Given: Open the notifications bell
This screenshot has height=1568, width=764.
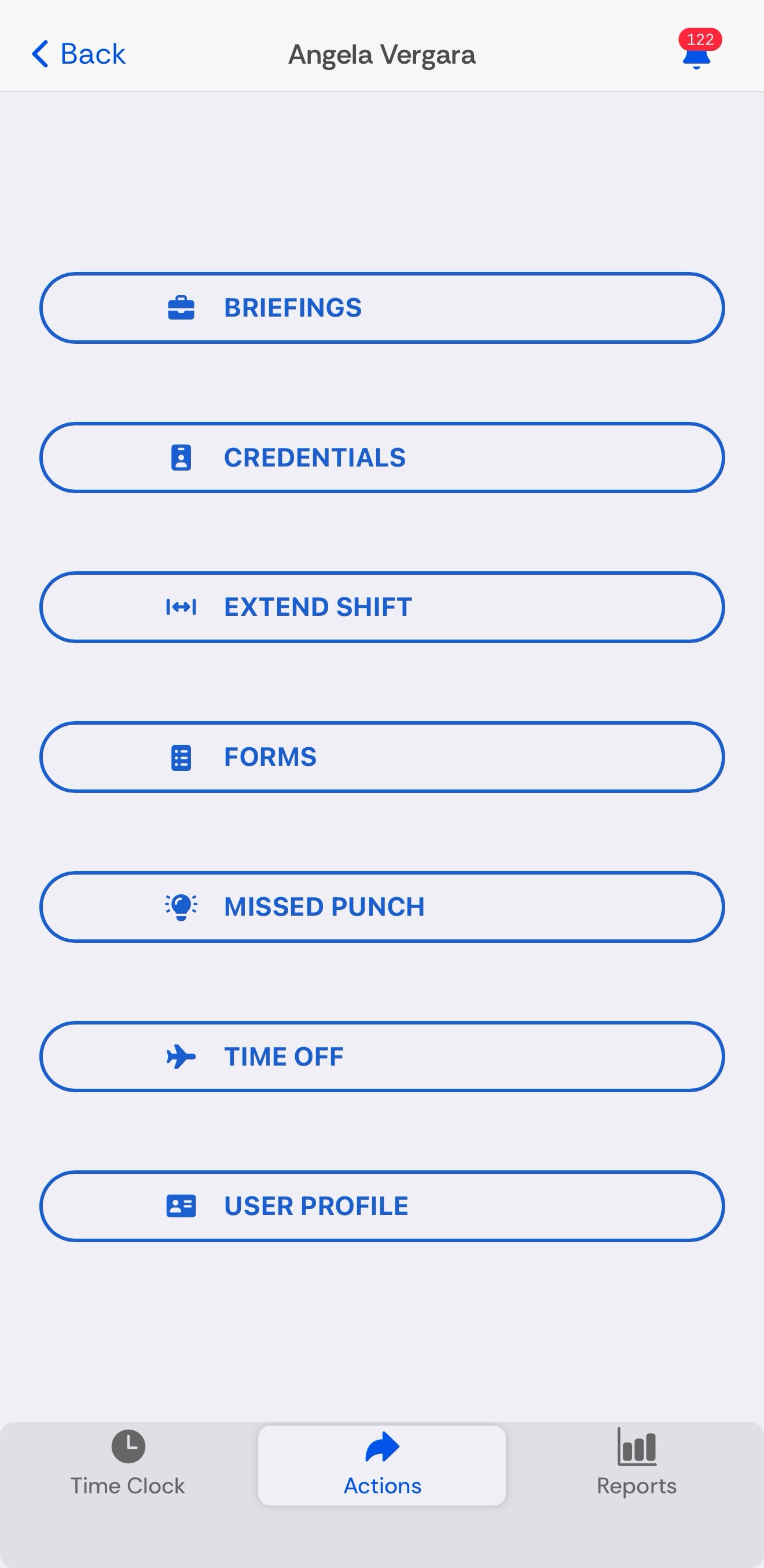Looking at the screenshot, I should (x=699, y=50).
